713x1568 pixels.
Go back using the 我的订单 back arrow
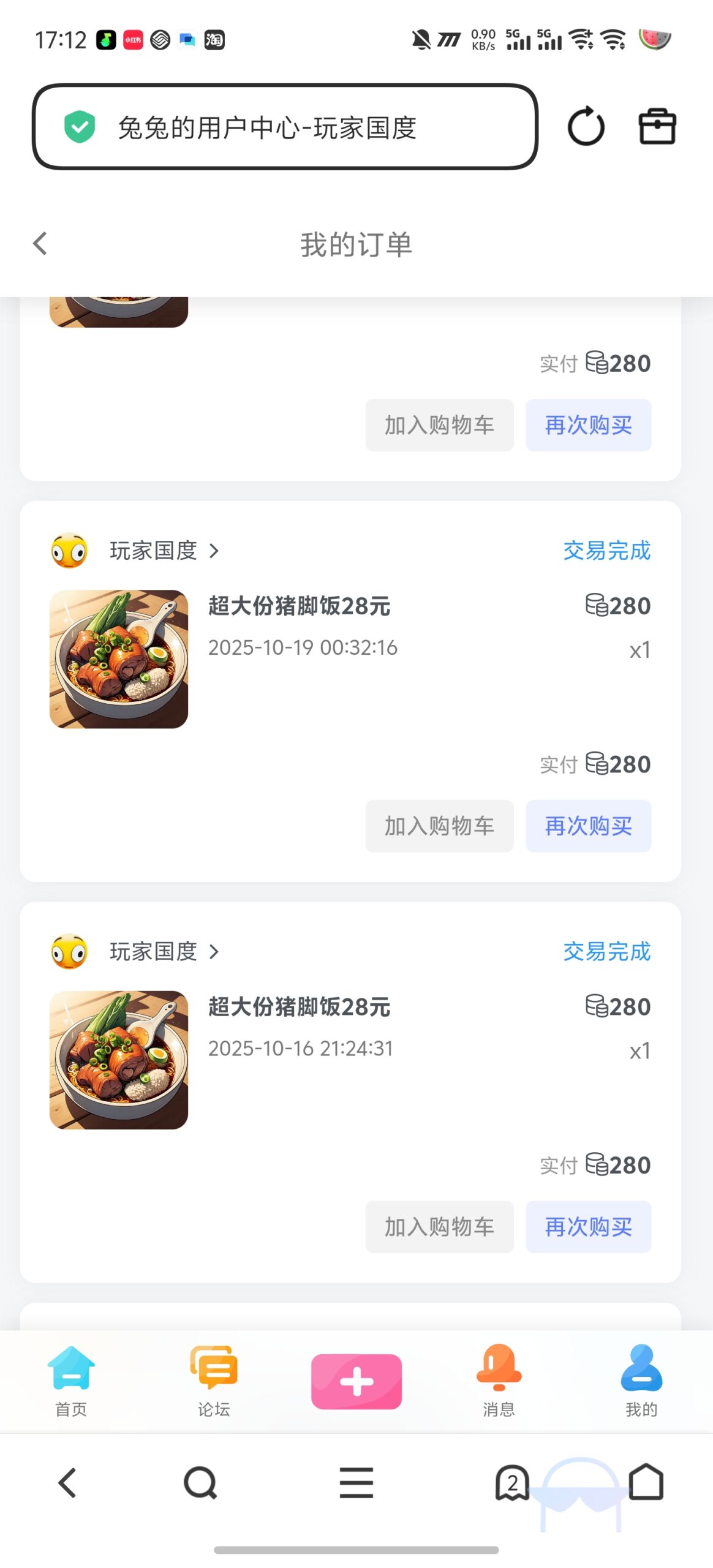pos(40,244)
